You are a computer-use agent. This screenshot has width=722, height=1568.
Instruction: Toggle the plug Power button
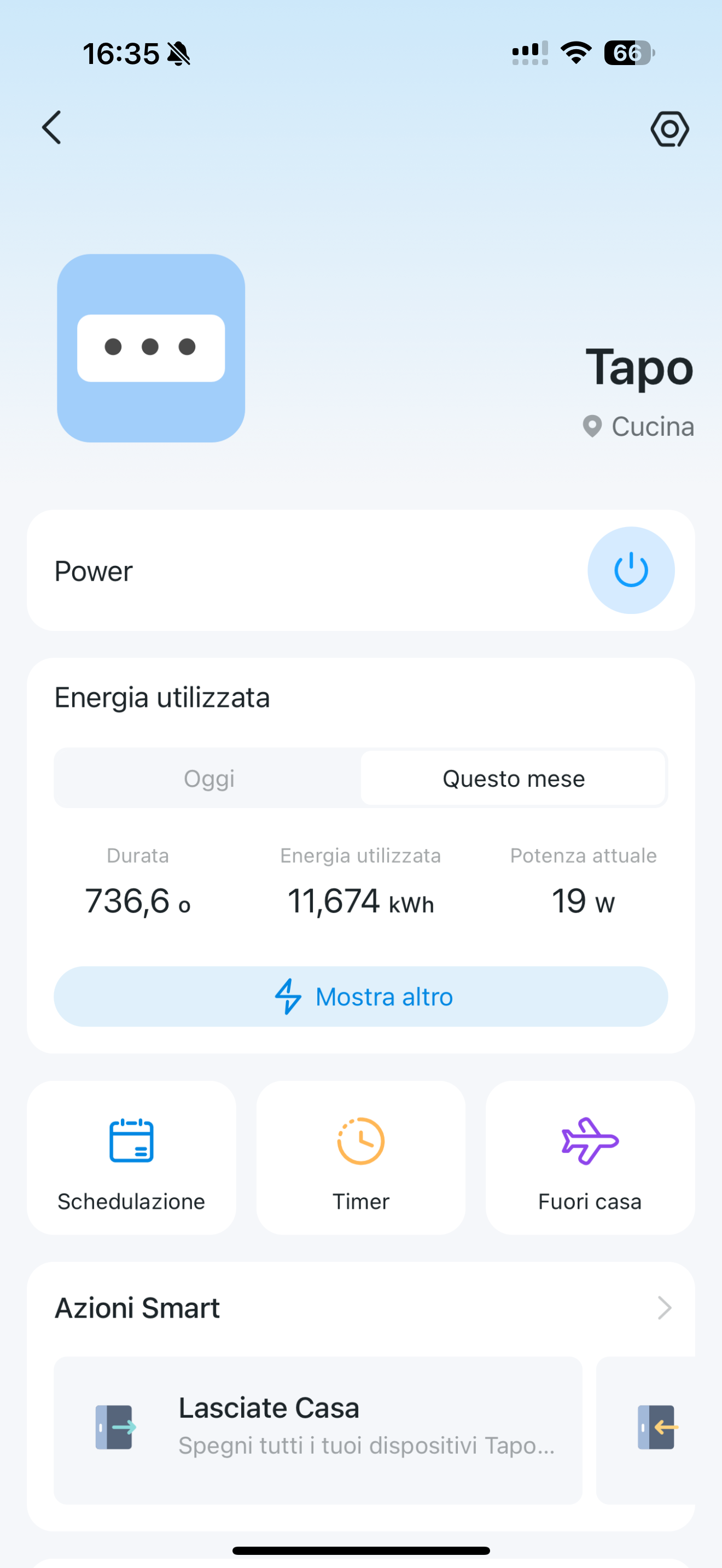(x=630, y=570)
